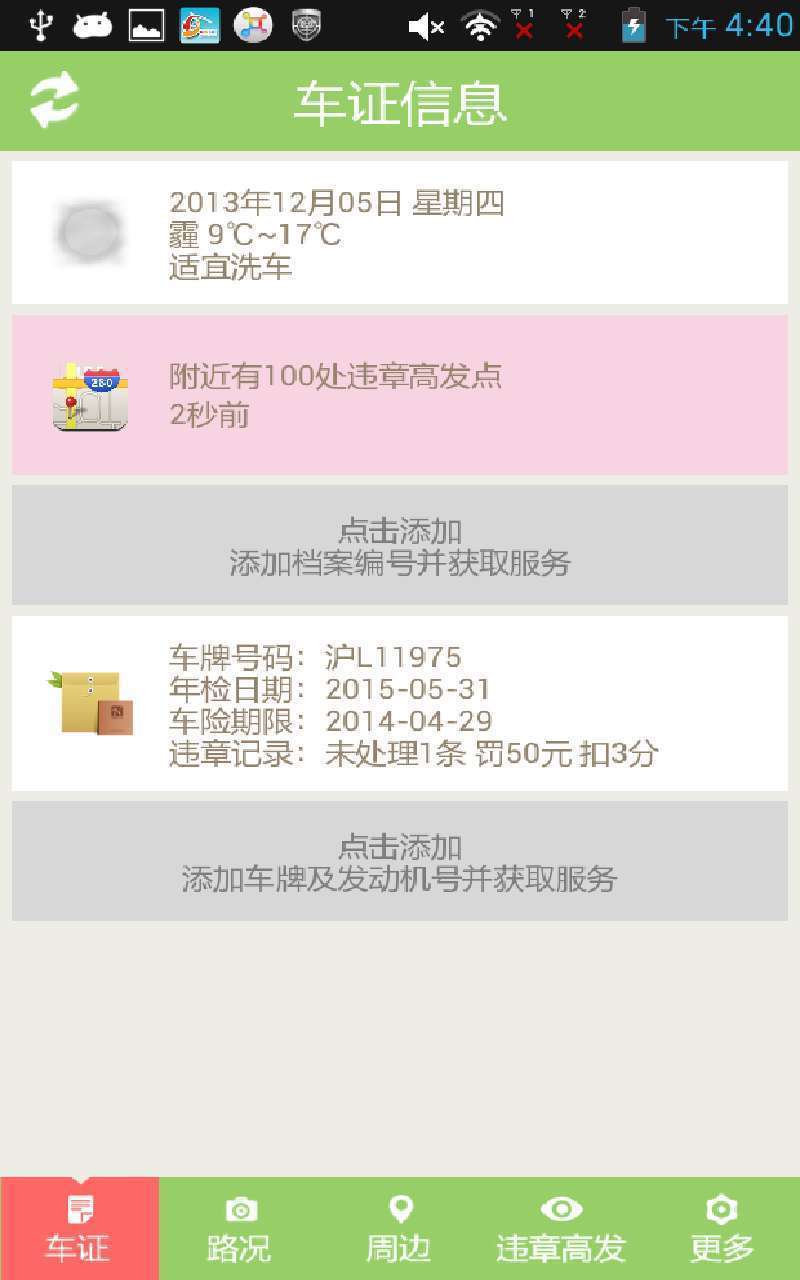Open vehicle card for plate 沪L11975
The width and height of the screenshot is (800, 1280).
click(400, 704)
